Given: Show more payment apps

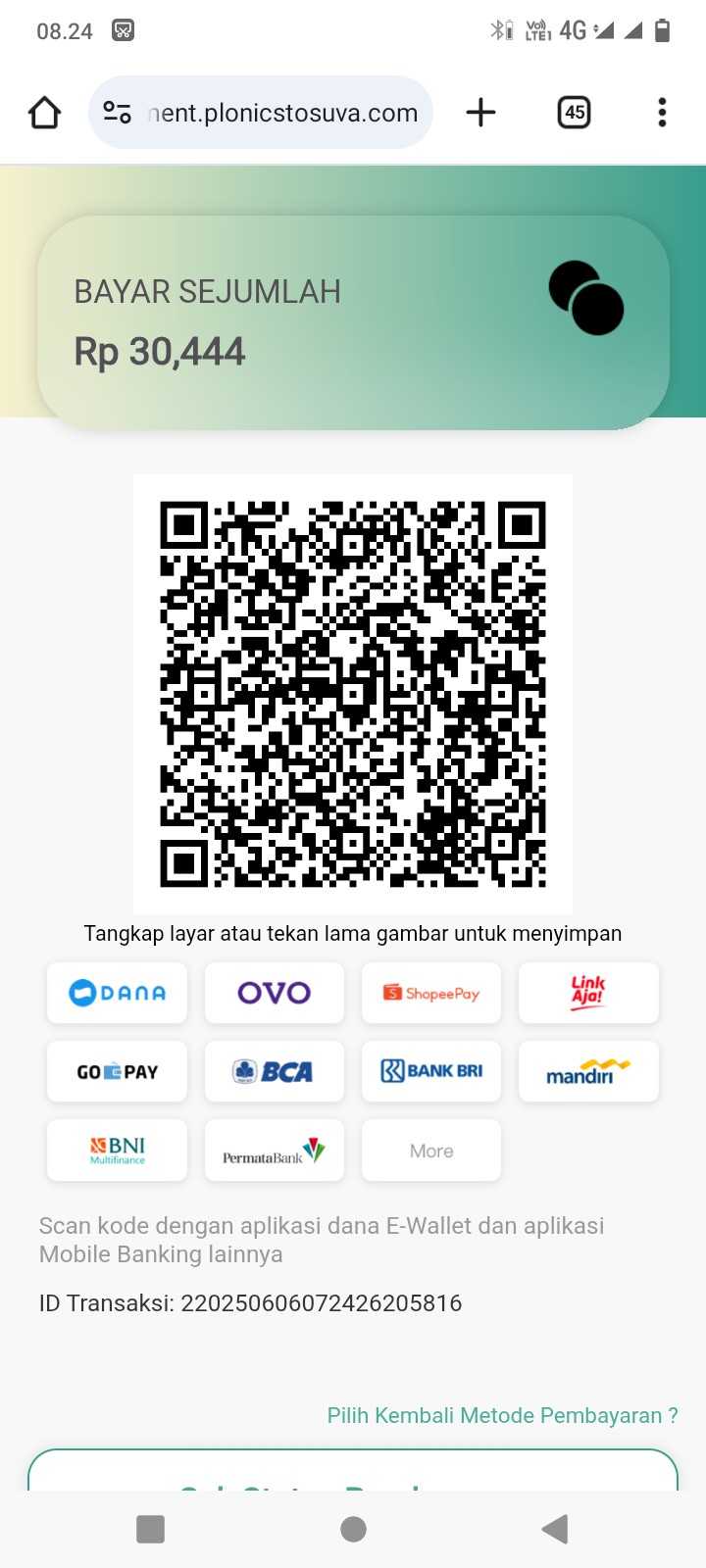Looking at the screenshot, I should point(431,1150).
